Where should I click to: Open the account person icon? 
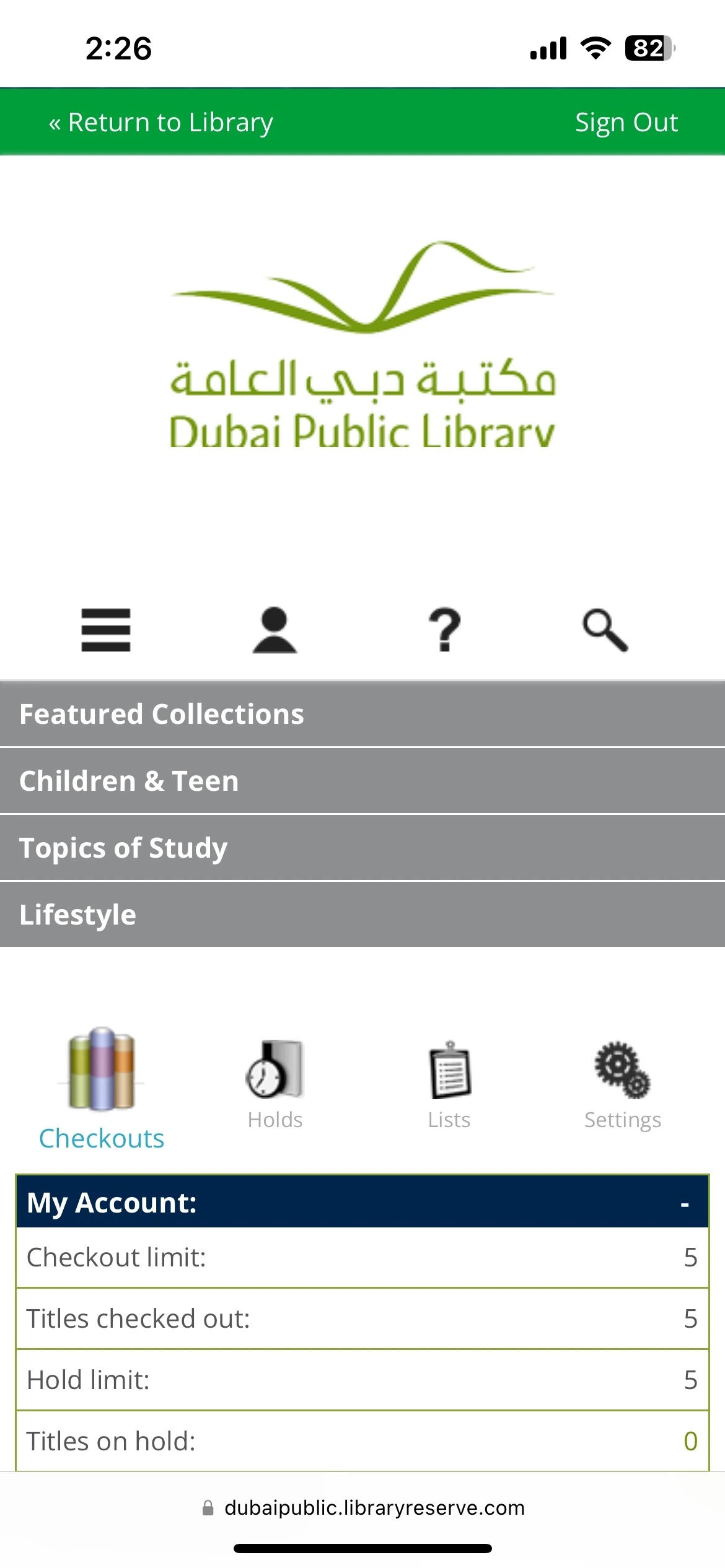[275, 630]
